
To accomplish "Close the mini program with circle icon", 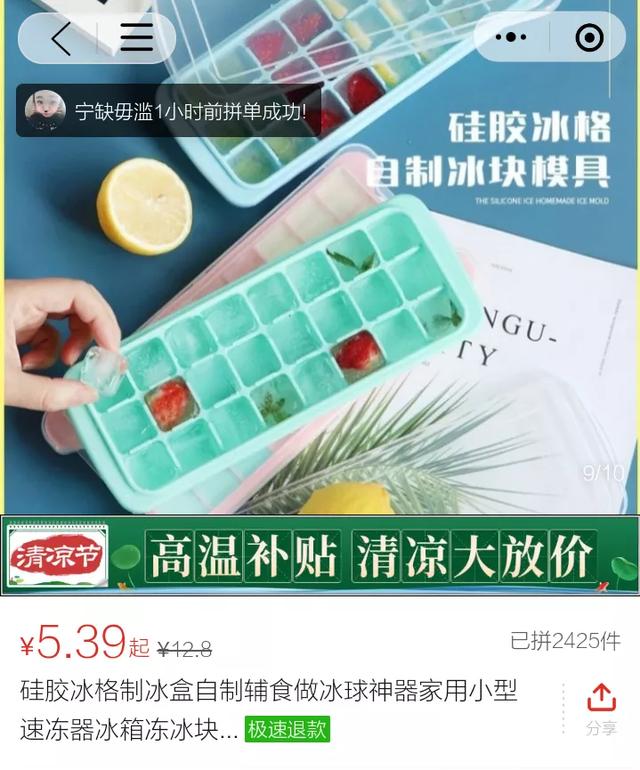I will click(590, 38).
